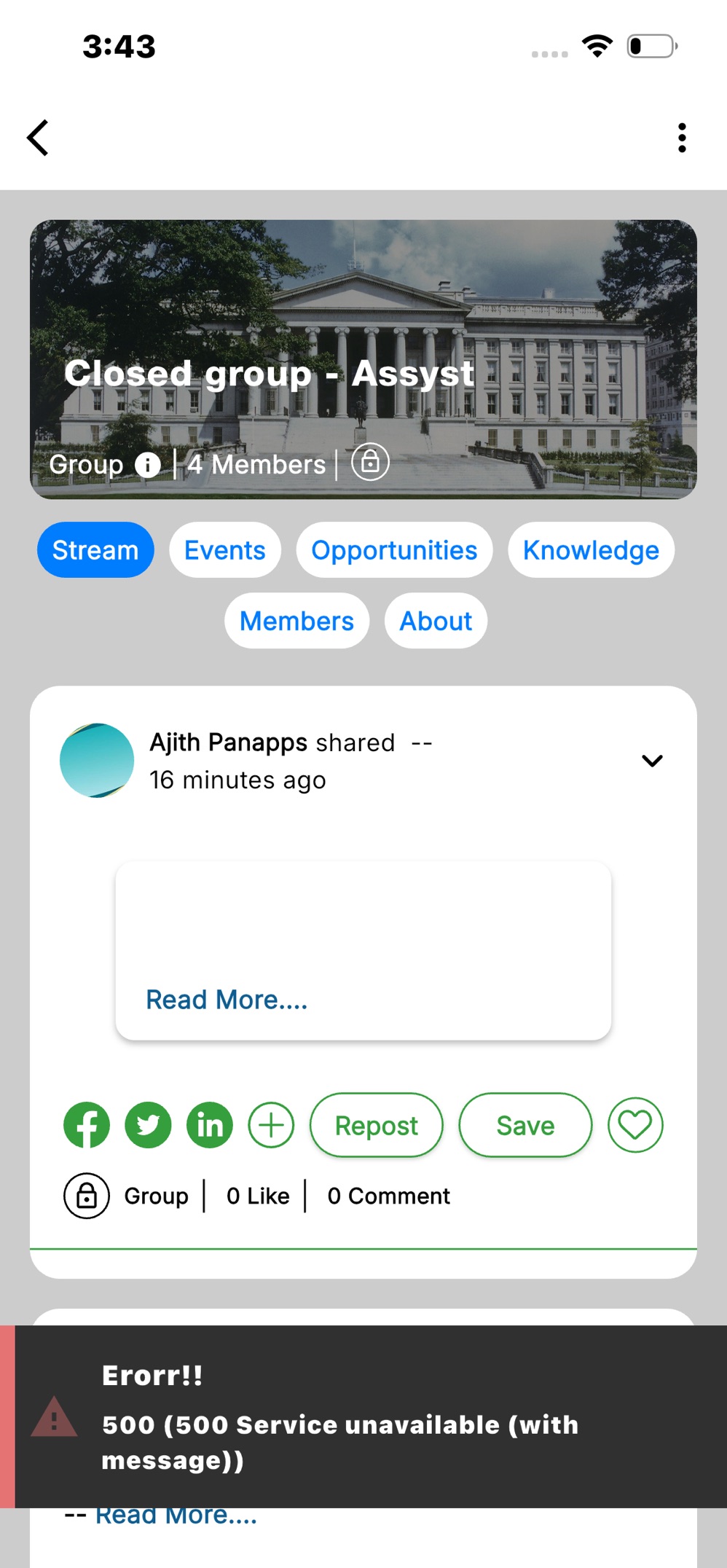This screenshot has height=1568, width=727.
Task: Open Read More in Ajith's shared card
Action: pos(227,1000)
